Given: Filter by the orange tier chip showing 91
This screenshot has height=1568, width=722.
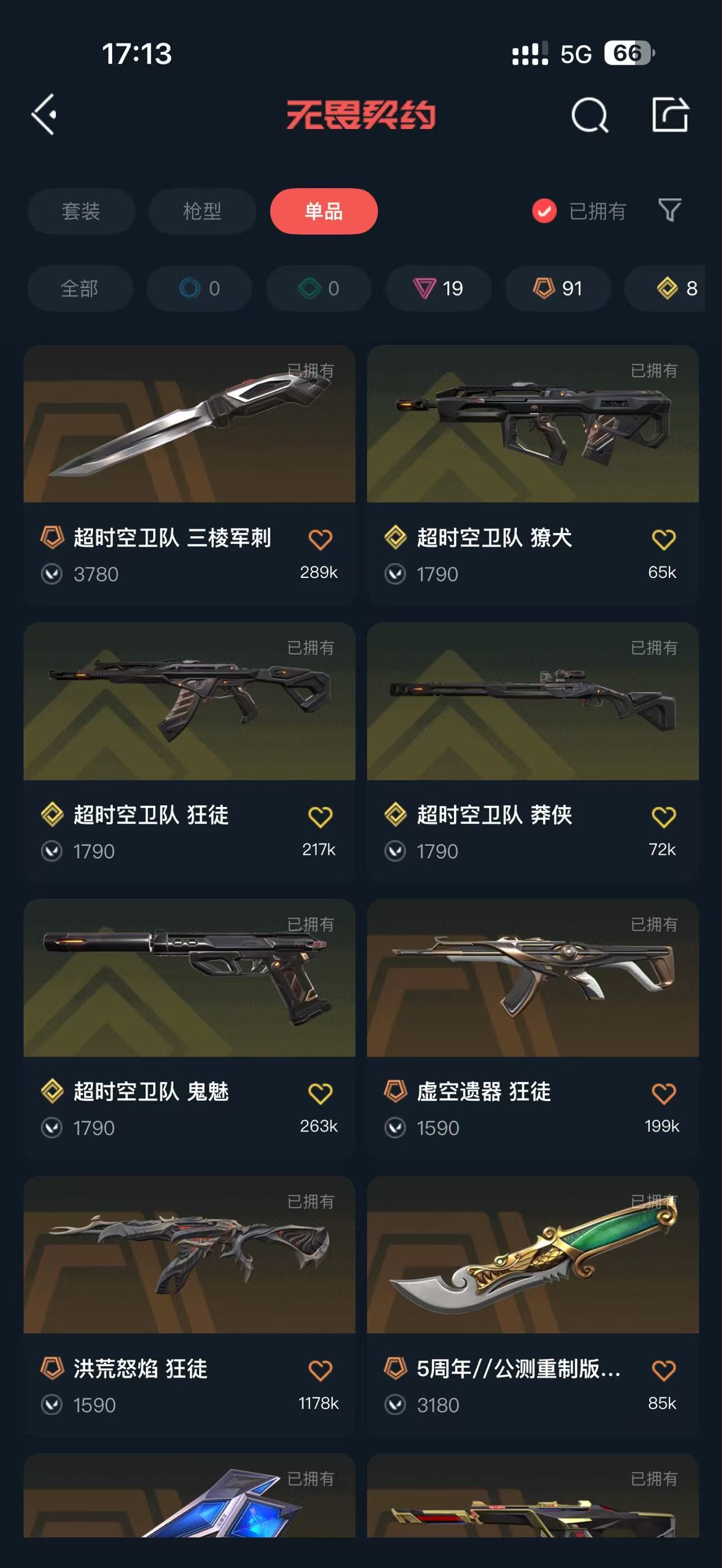Looking at the screenshot, I should pos(558,289).
